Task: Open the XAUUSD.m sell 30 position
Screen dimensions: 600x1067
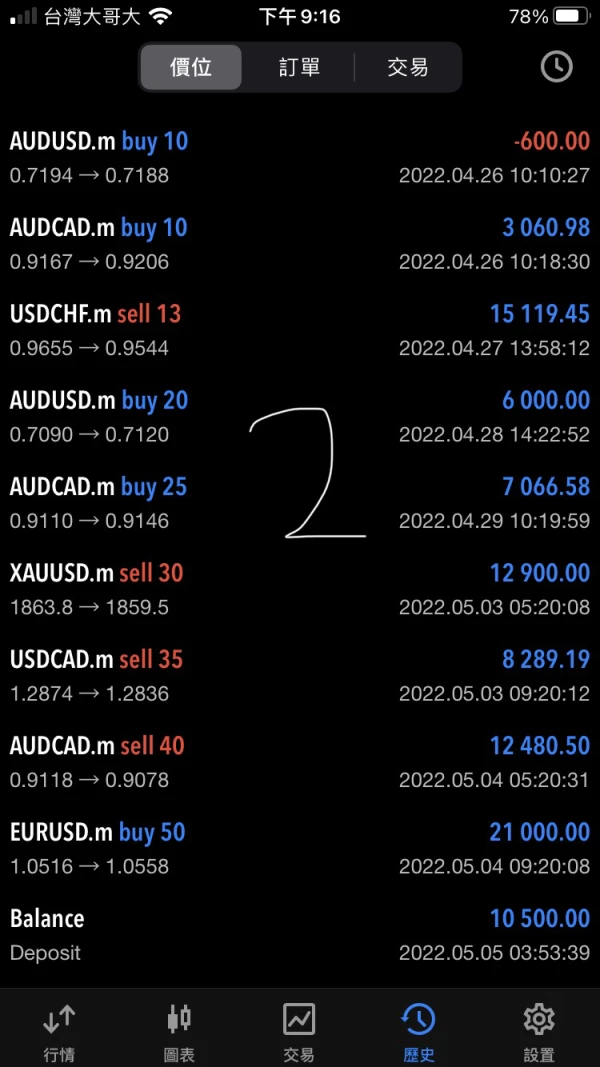Action: coord(300,589)
